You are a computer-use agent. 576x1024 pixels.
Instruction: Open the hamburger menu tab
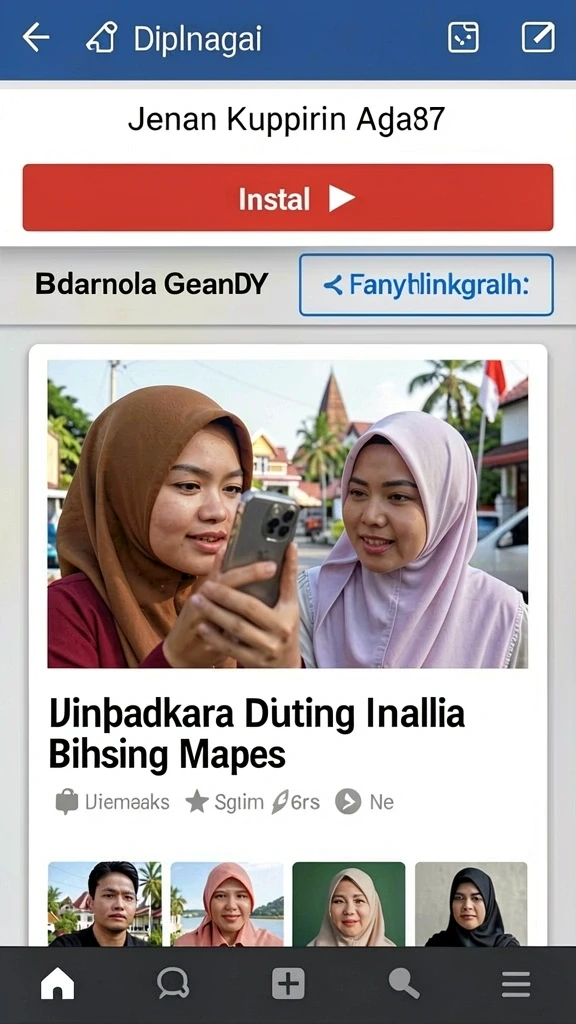(x=516, y=984)
